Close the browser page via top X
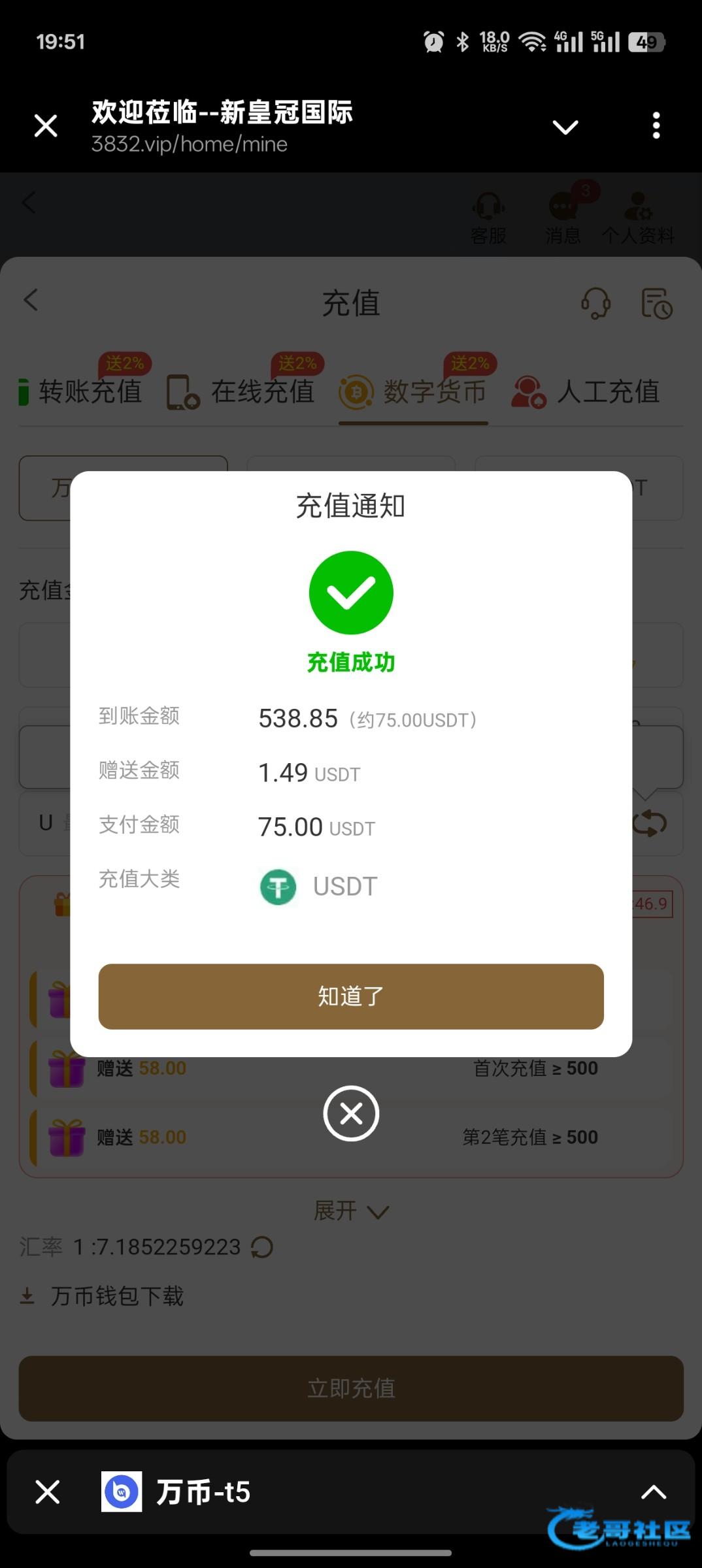Screen dimensions: 702x1568 coord(46,125)
